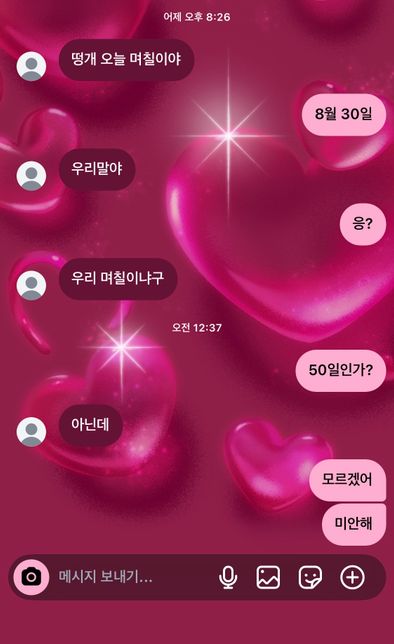The height and width of the screenshot is (644, 394).
Task: Tap the plus icon for more options
Action: pos(353,577)
